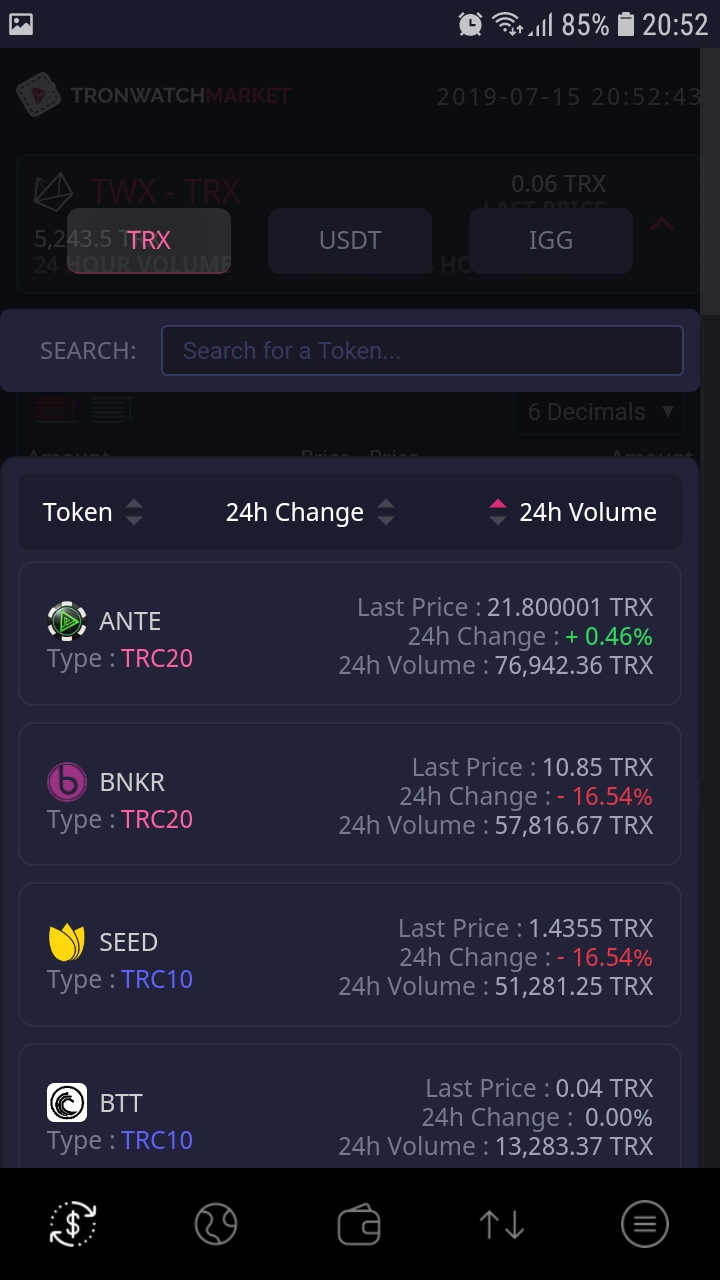Switch to the IGG market tab
The width and height of the screenshot is (720, 1280).
(551, 241)
